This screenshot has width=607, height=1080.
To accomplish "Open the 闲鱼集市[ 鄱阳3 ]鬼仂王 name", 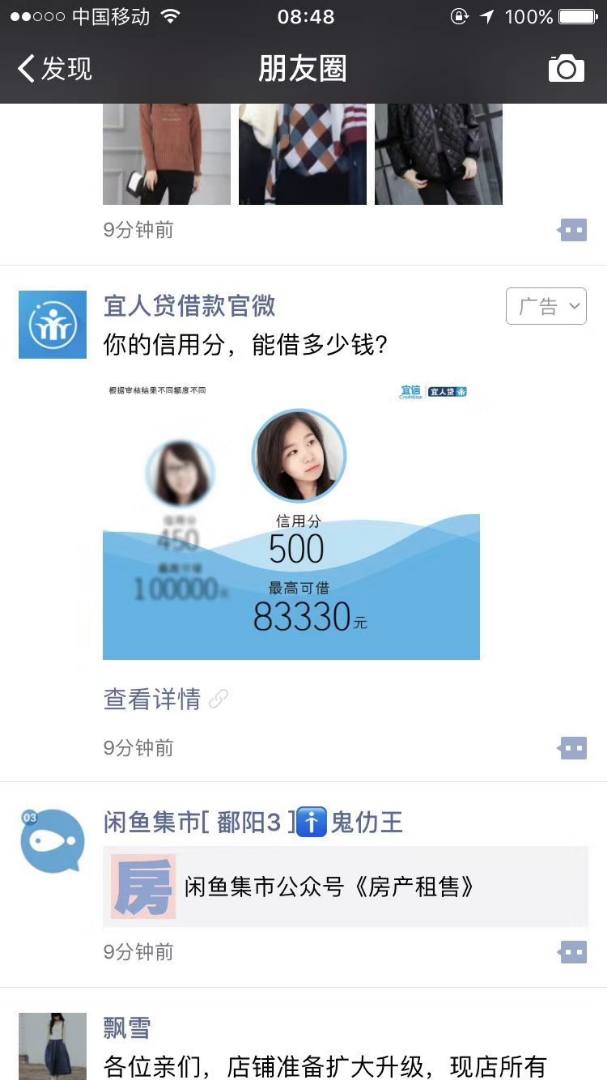I will tap(253, 823).
